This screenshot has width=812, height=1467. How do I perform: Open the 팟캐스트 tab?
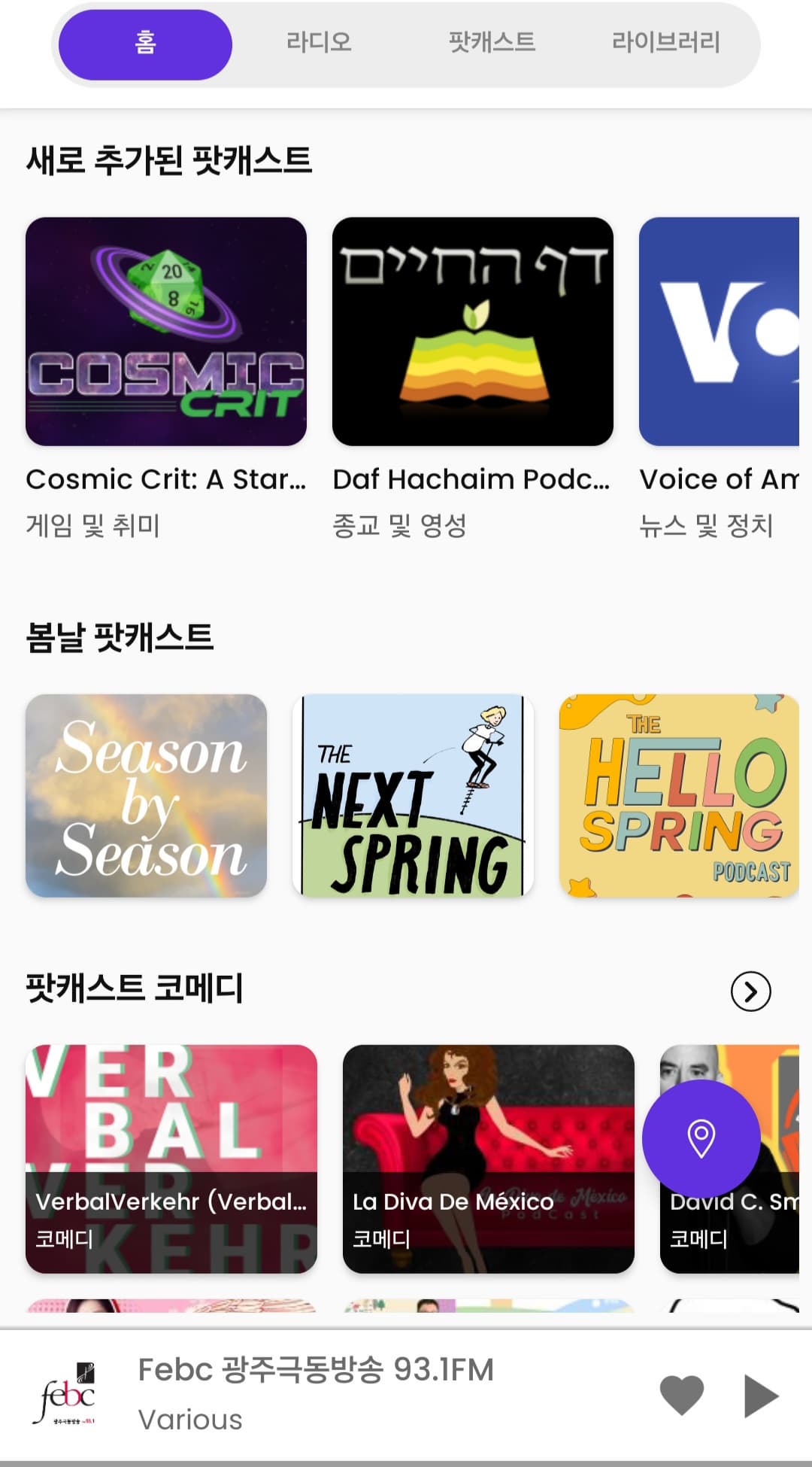[492, 43]
